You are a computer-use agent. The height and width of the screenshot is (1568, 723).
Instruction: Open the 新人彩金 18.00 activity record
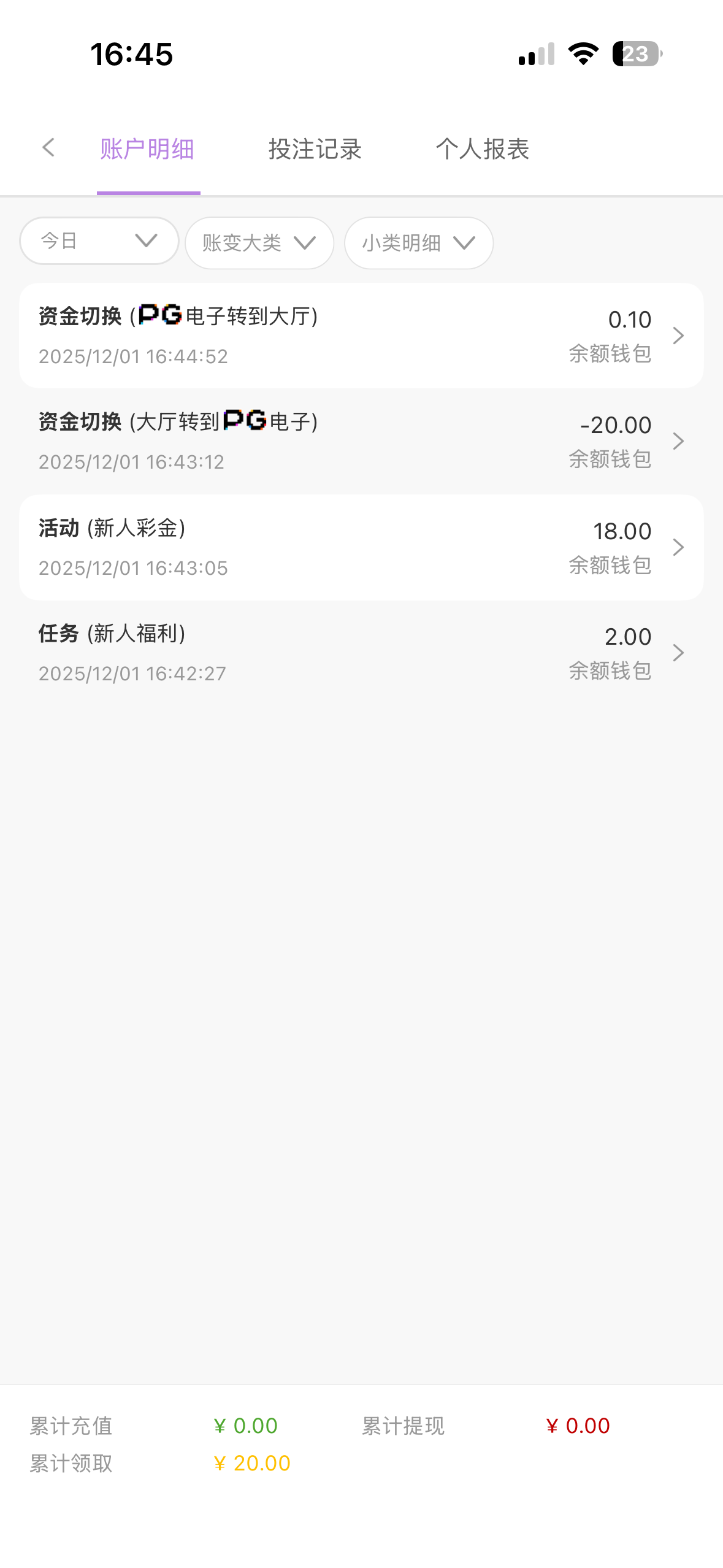(361, 547)
